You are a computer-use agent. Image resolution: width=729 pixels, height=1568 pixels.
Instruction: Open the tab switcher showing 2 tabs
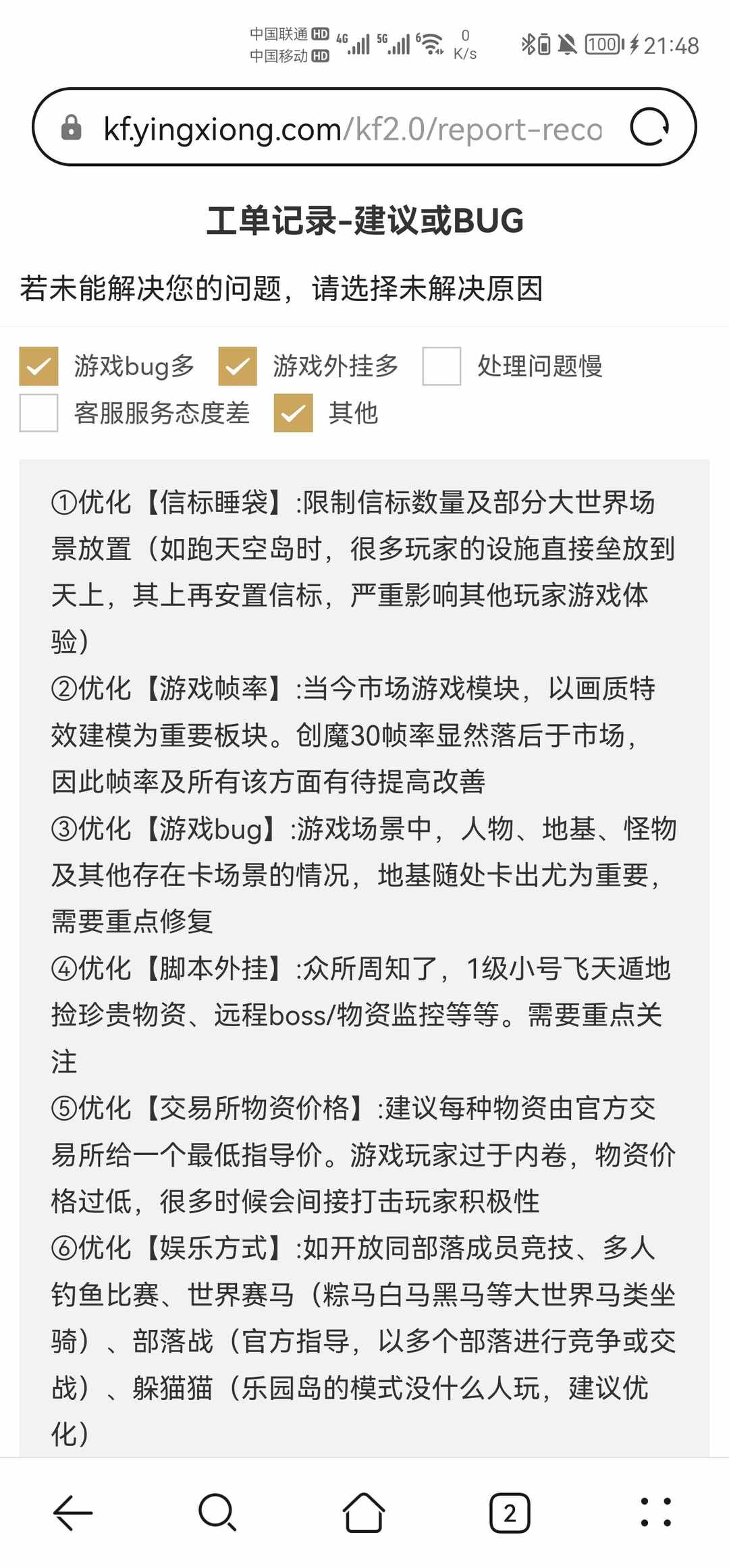point(510,1513)
